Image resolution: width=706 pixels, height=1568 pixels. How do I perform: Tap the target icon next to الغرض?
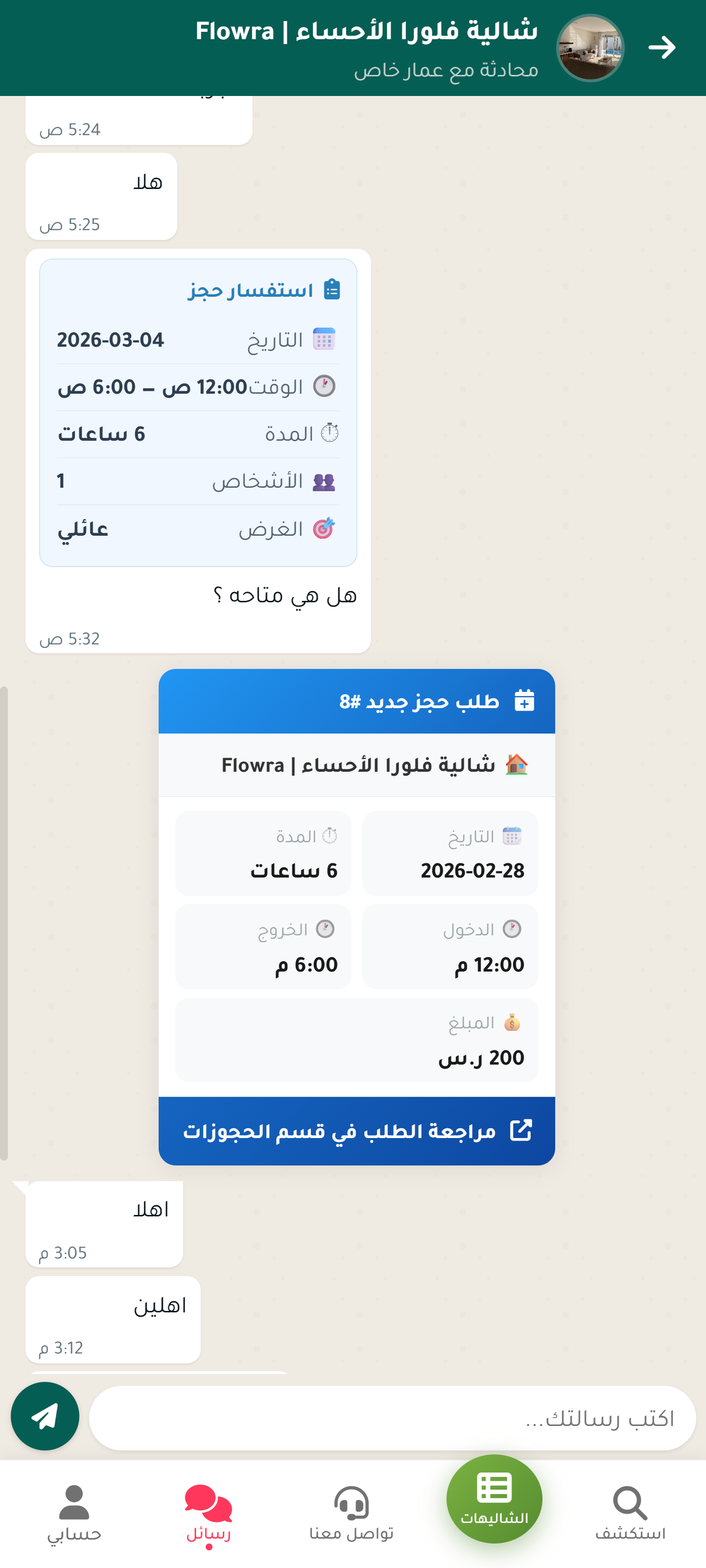click(x=323, y=528)
